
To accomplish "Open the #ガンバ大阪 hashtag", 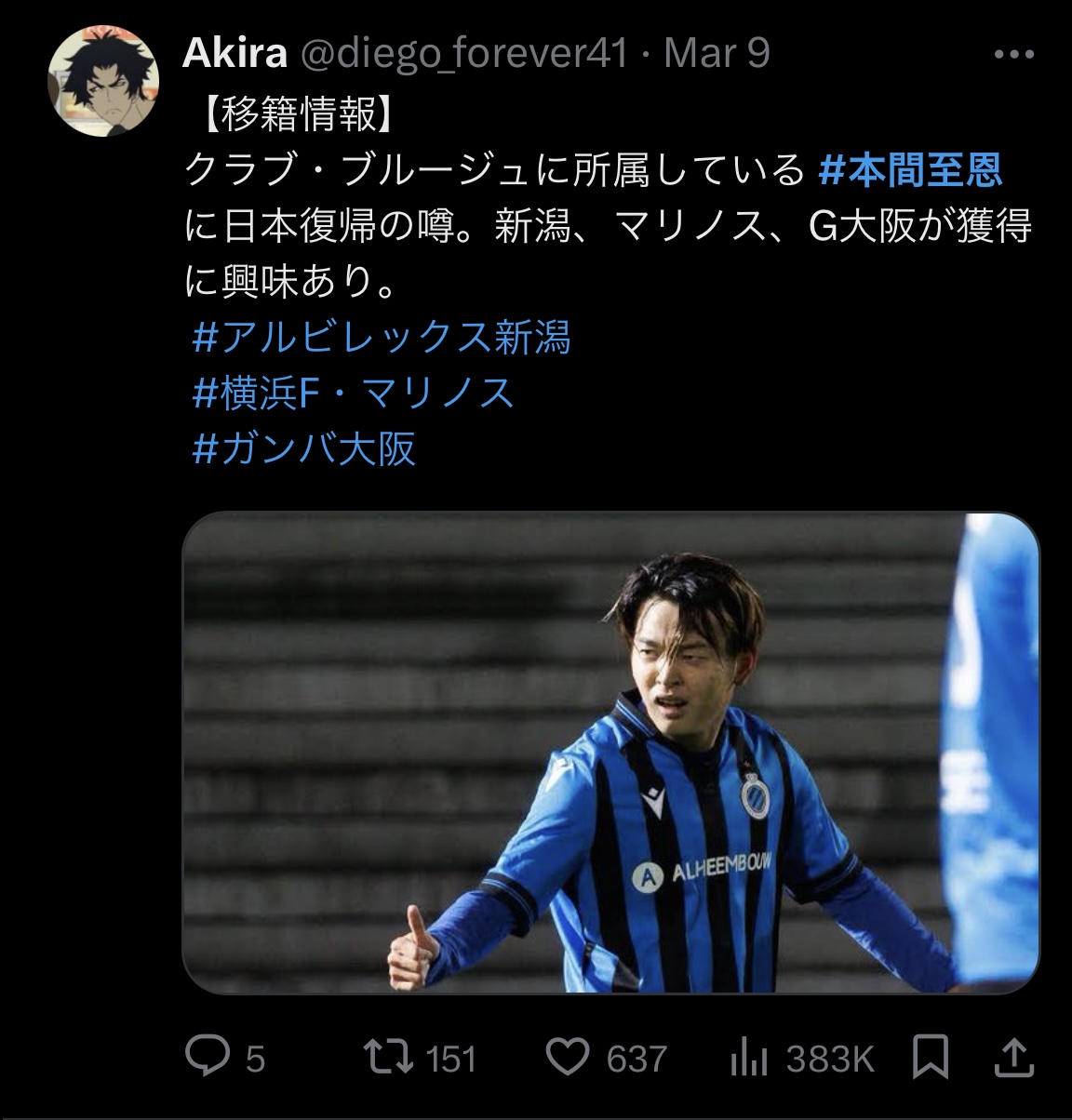I will [x=304, y=448].
